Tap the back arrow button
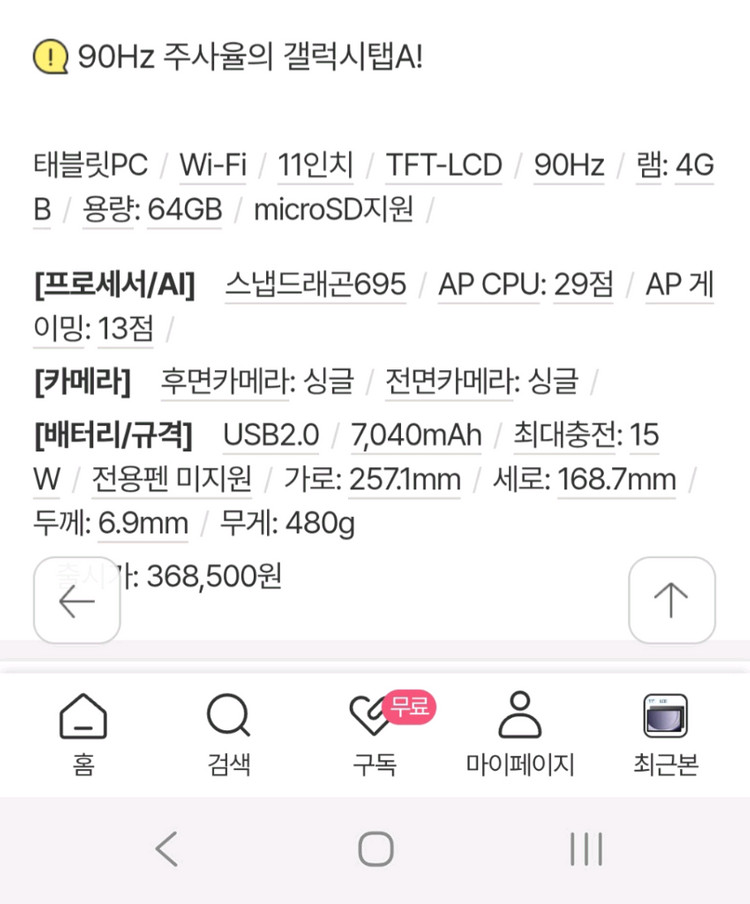 [77, 600]
